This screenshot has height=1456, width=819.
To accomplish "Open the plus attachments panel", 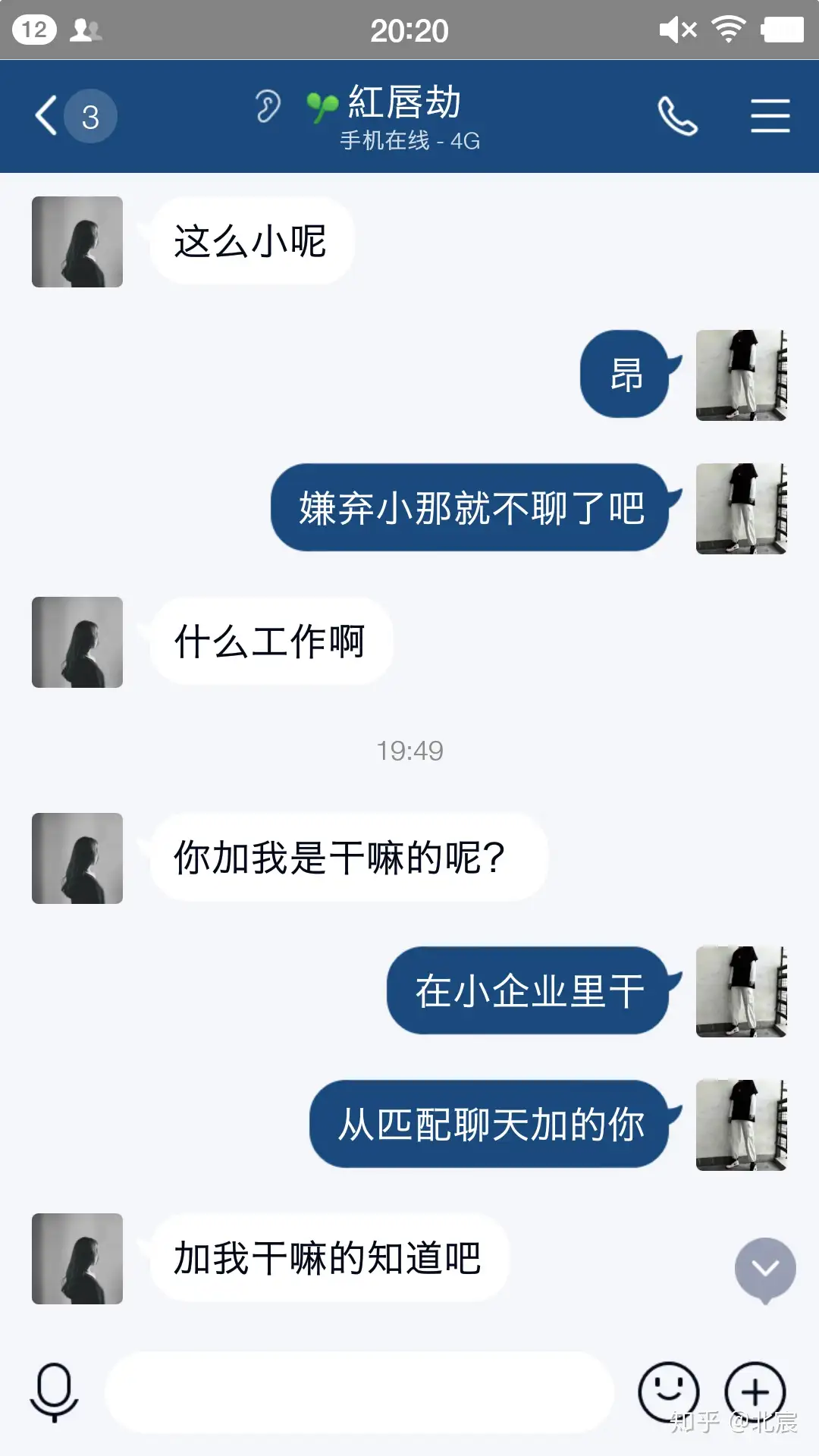I will 755,1392.
